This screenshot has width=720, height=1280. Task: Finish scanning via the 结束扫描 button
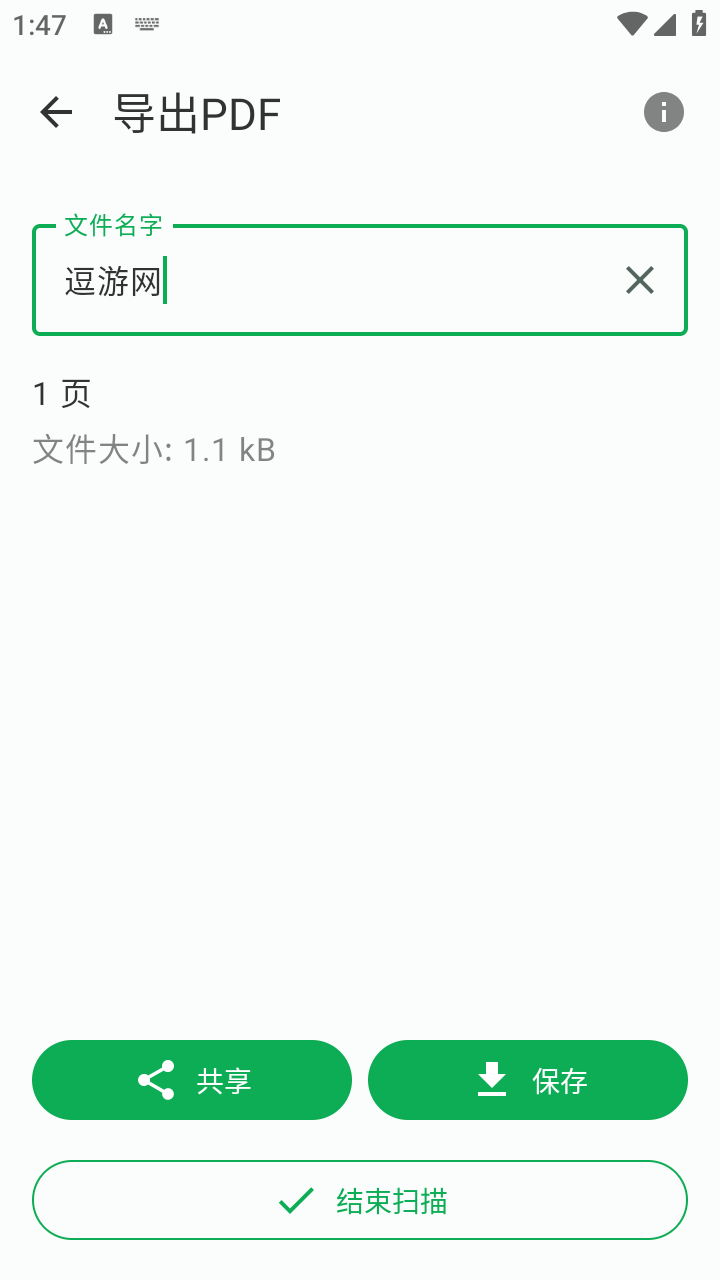pos(359,1199)
